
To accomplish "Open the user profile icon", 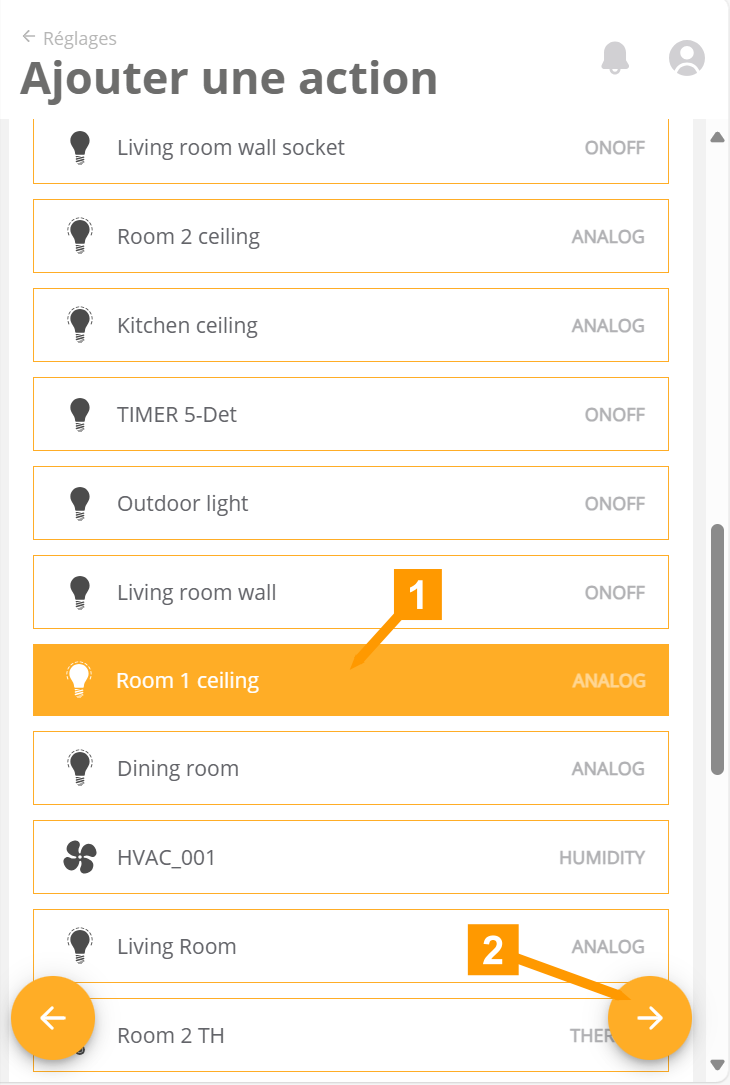I will (x=687, y=58).
